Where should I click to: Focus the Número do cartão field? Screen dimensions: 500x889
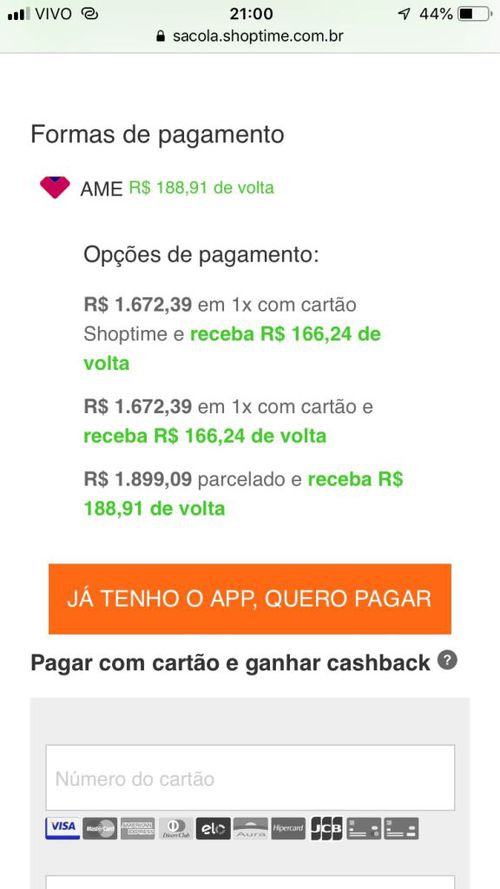[250, 778]
